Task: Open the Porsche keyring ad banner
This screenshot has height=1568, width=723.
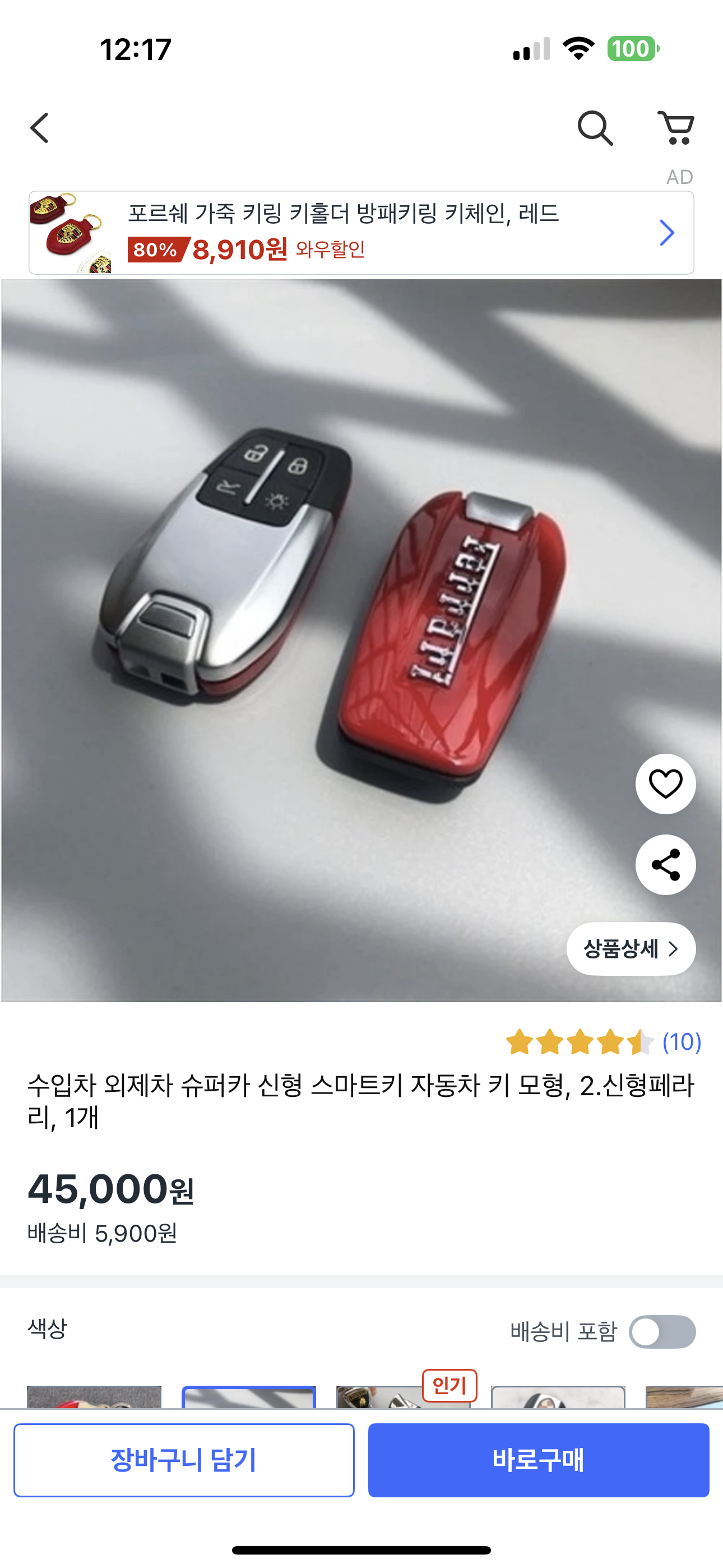Action: point(361,233)
